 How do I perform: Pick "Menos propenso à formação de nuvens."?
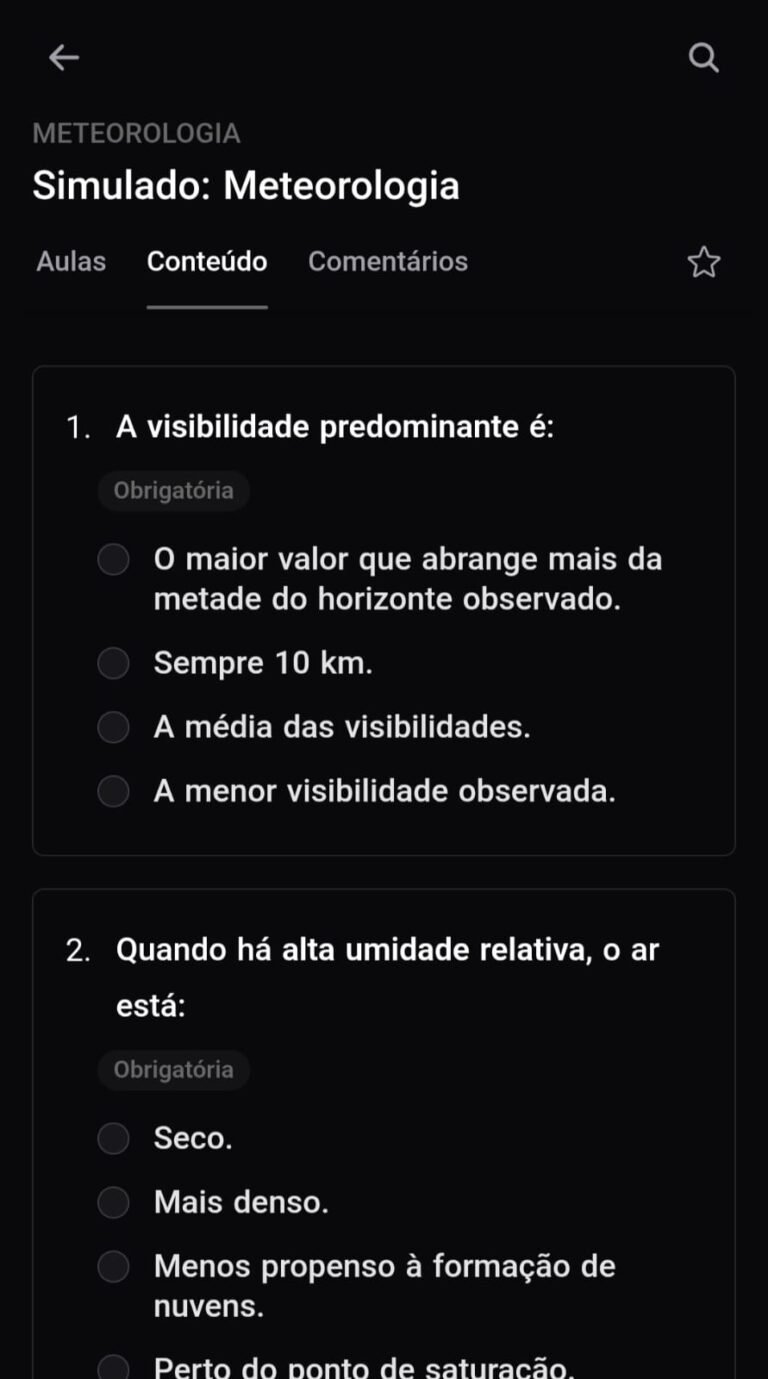114,1267
